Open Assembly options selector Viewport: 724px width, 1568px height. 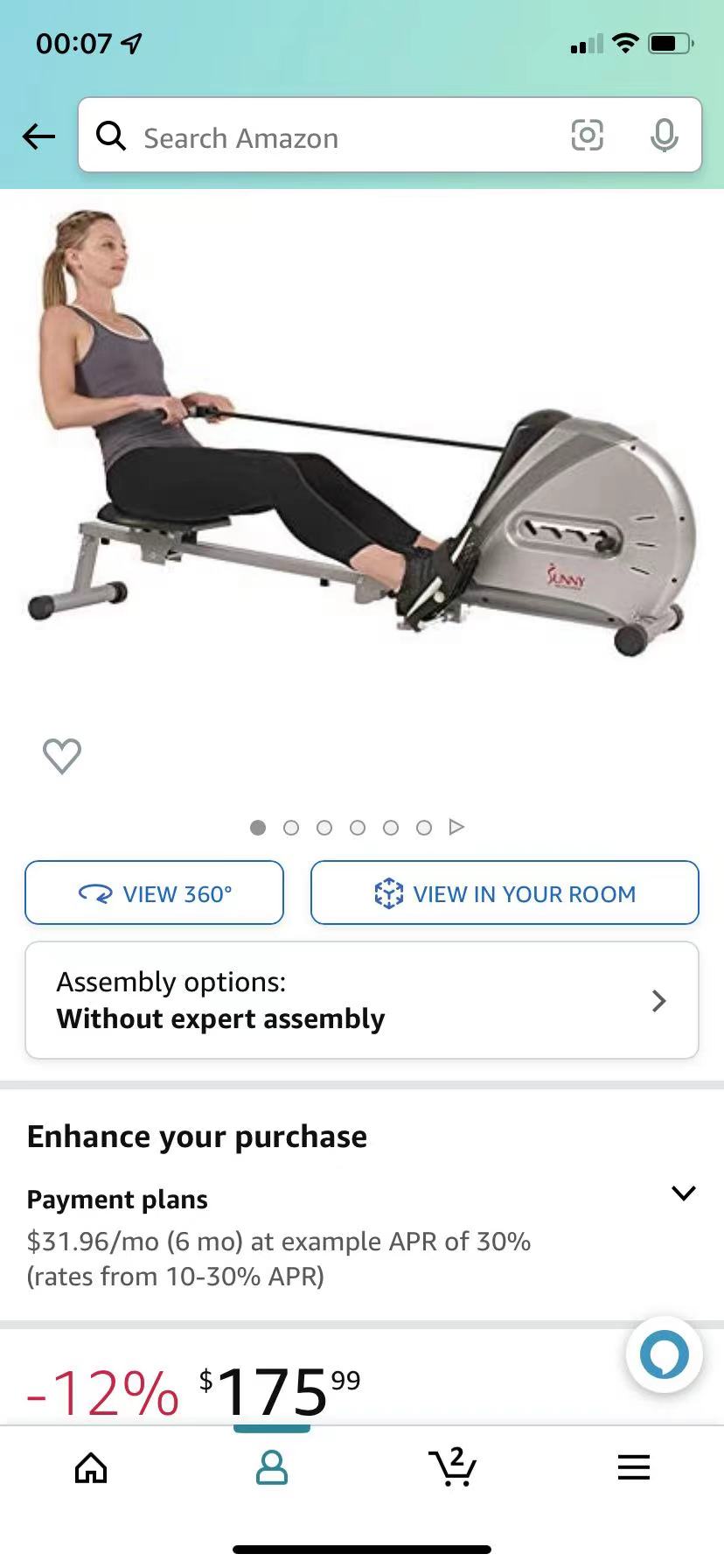coord(362,1000)
